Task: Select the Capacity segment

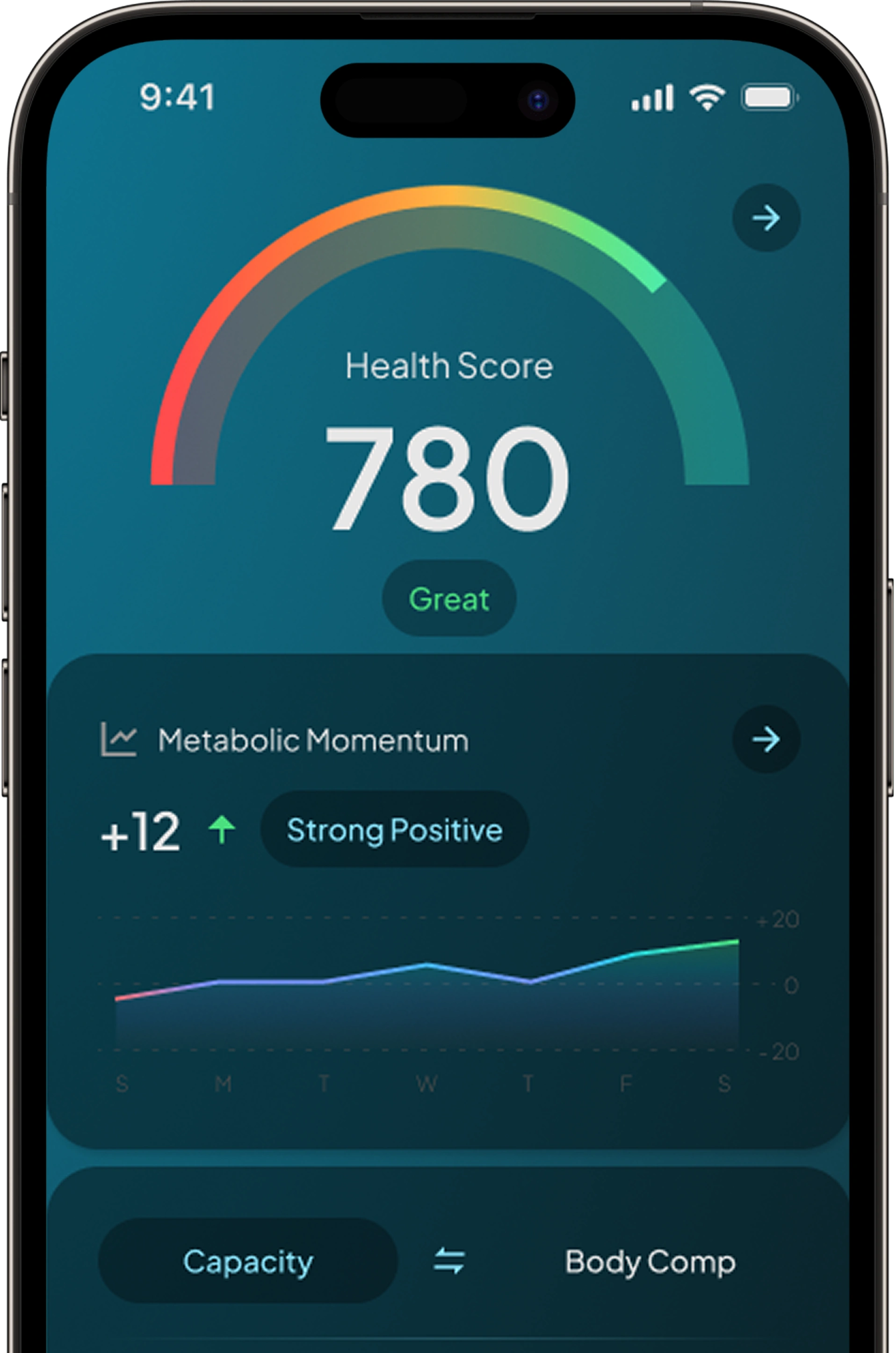Action: 247,1261
